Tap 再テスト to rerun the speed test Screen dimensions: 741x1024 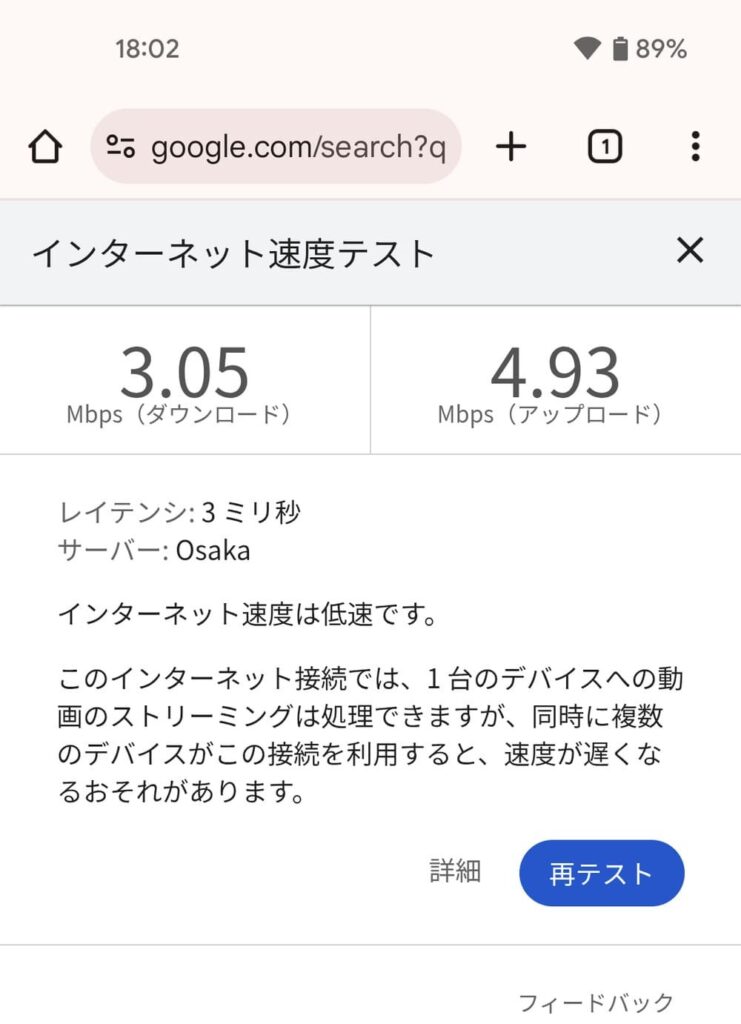click(x=601, y=872)
